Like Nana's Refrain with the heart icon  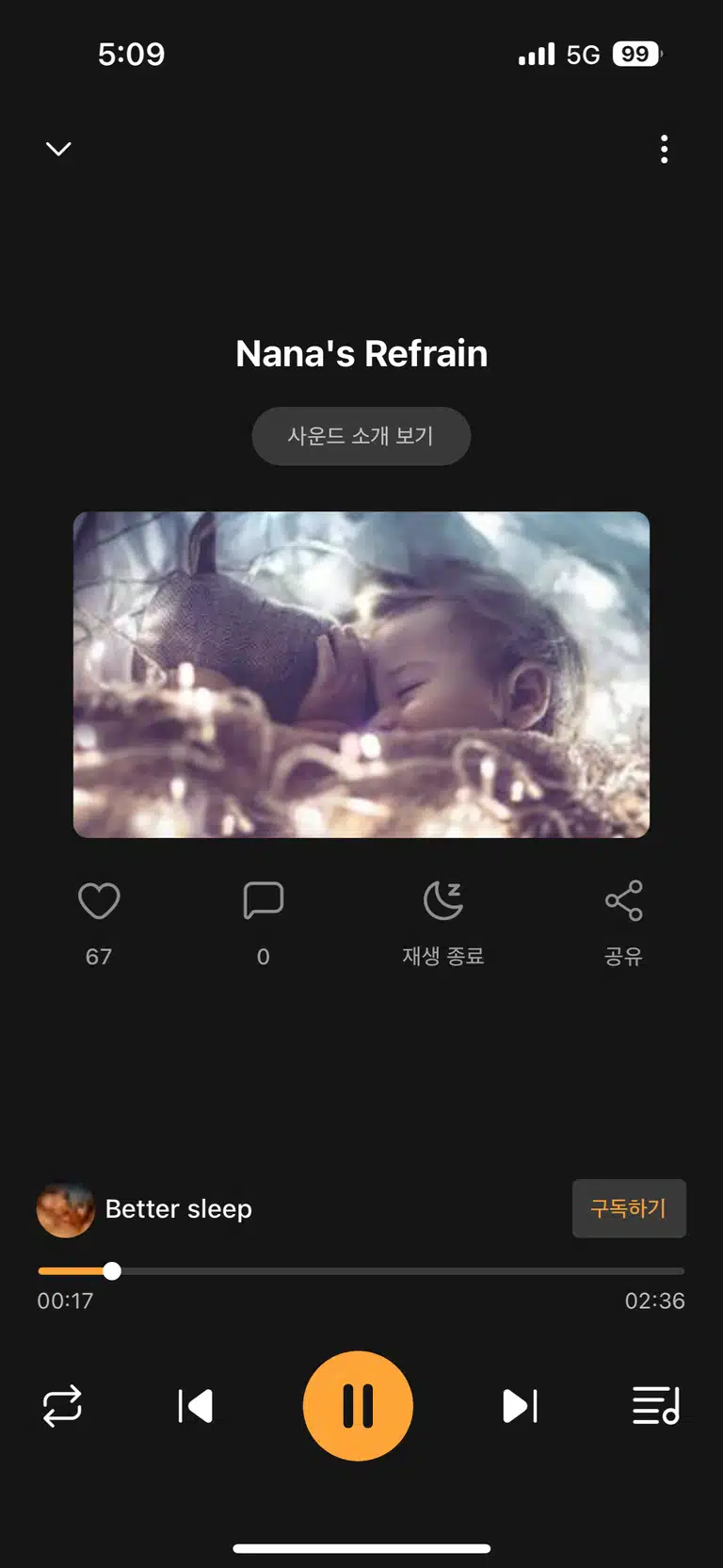(99, 901)
